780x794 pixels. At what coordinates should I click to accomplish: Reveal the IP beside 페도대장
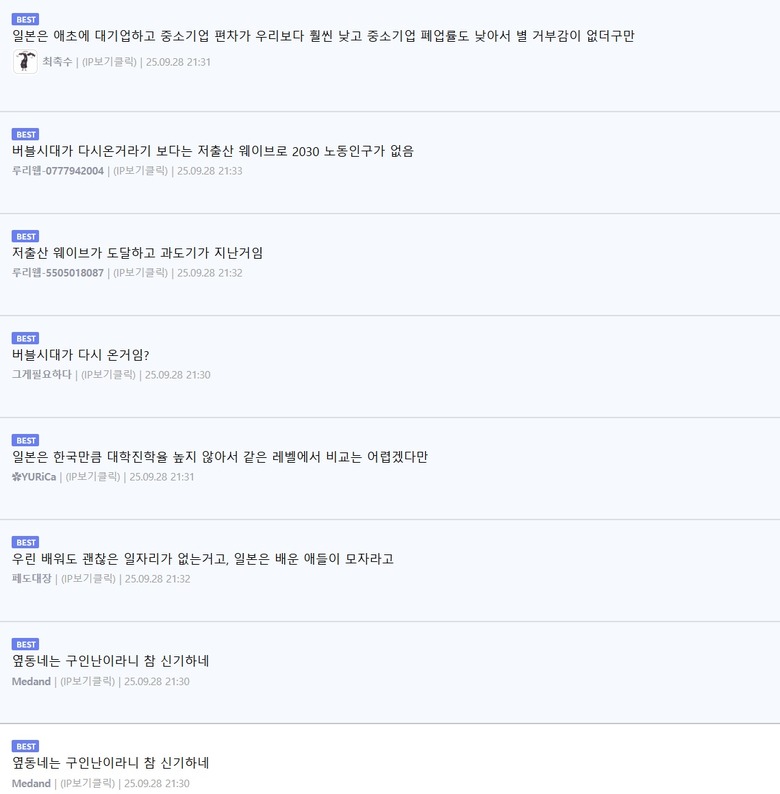[88, 579]
